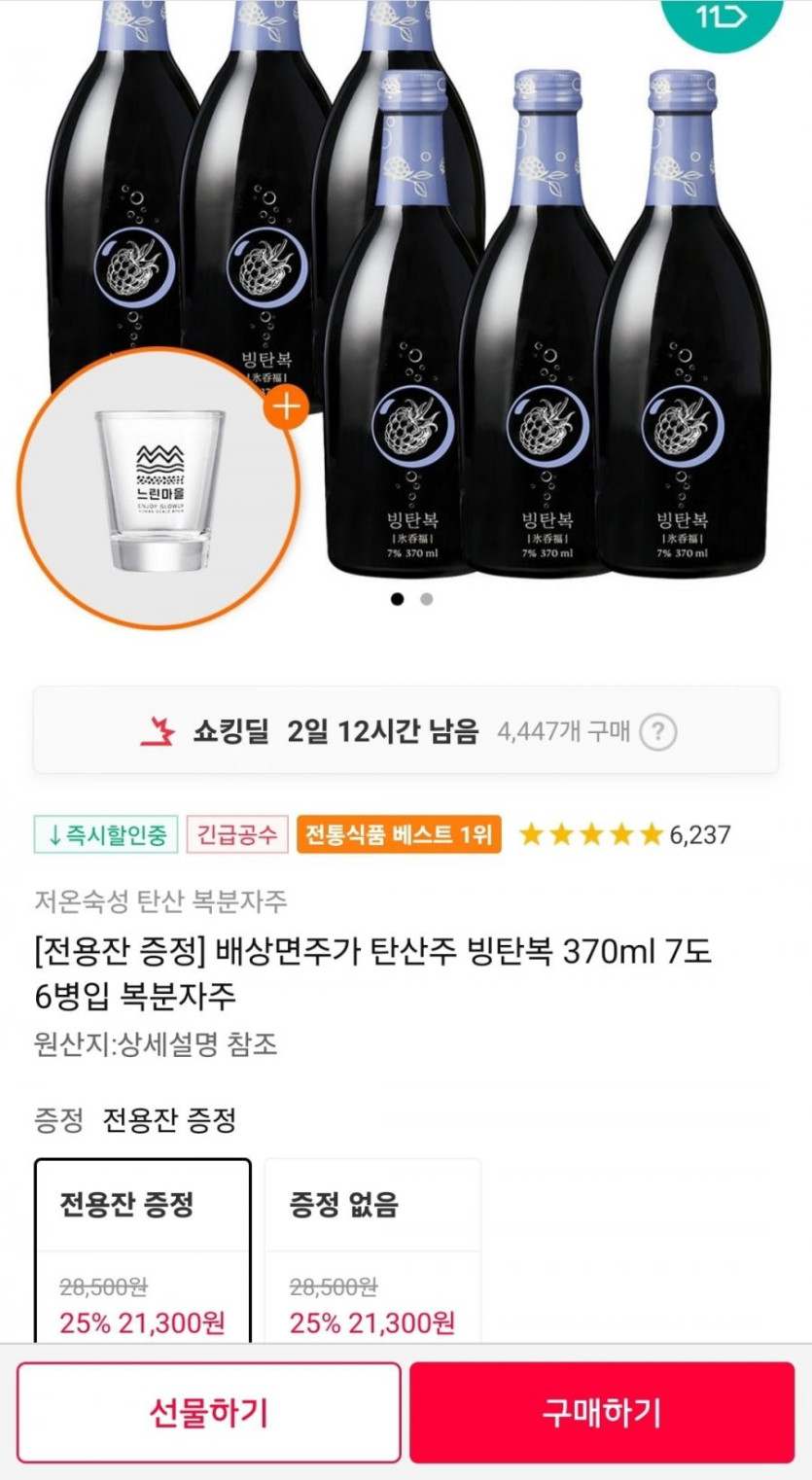Screen dimensions: 812x1480
Task: Tap 선물하기 to send as gift
Action: pos(208,1412)
